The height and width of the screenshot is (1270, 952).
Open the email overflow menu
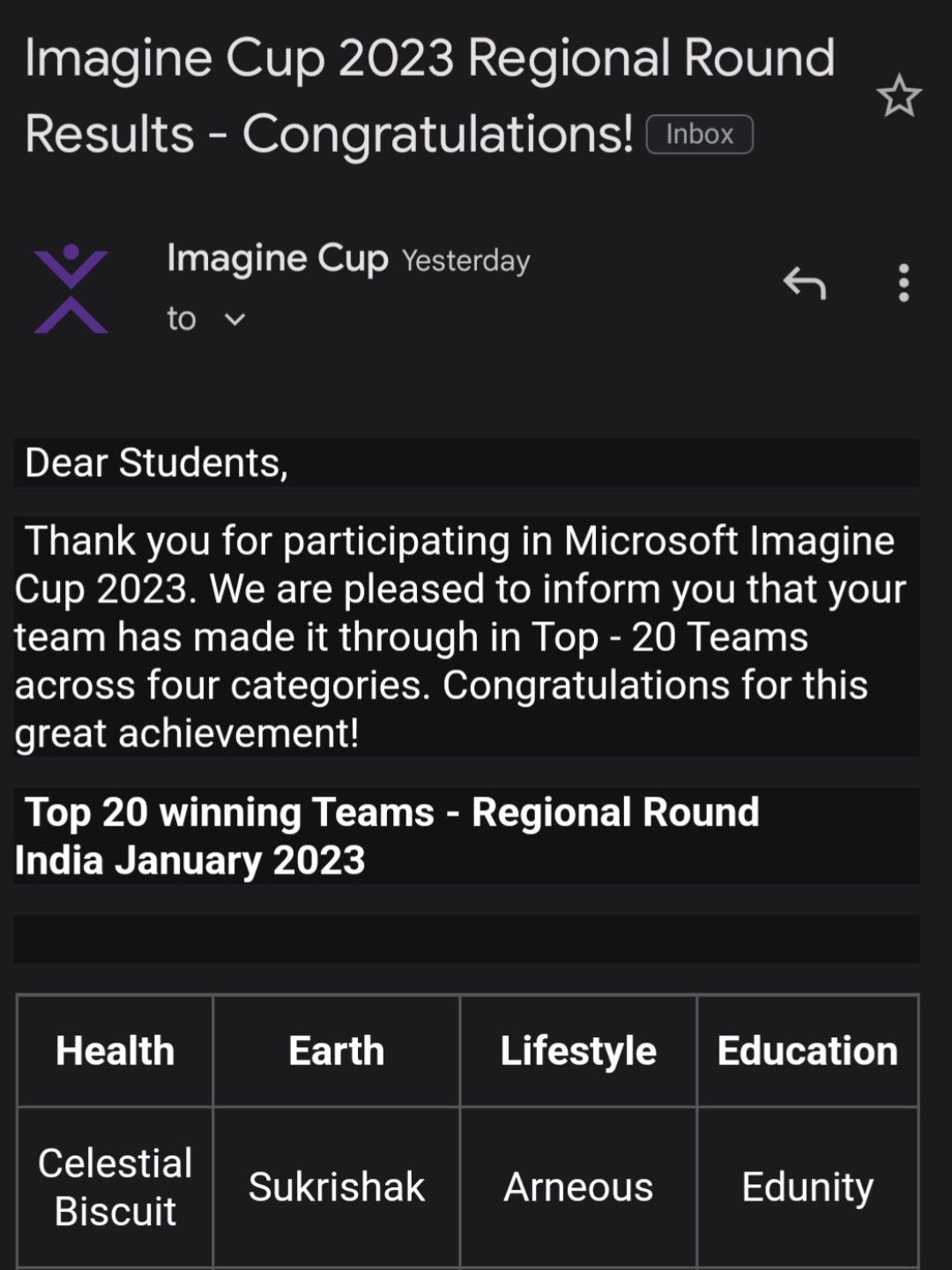point(904,283)
